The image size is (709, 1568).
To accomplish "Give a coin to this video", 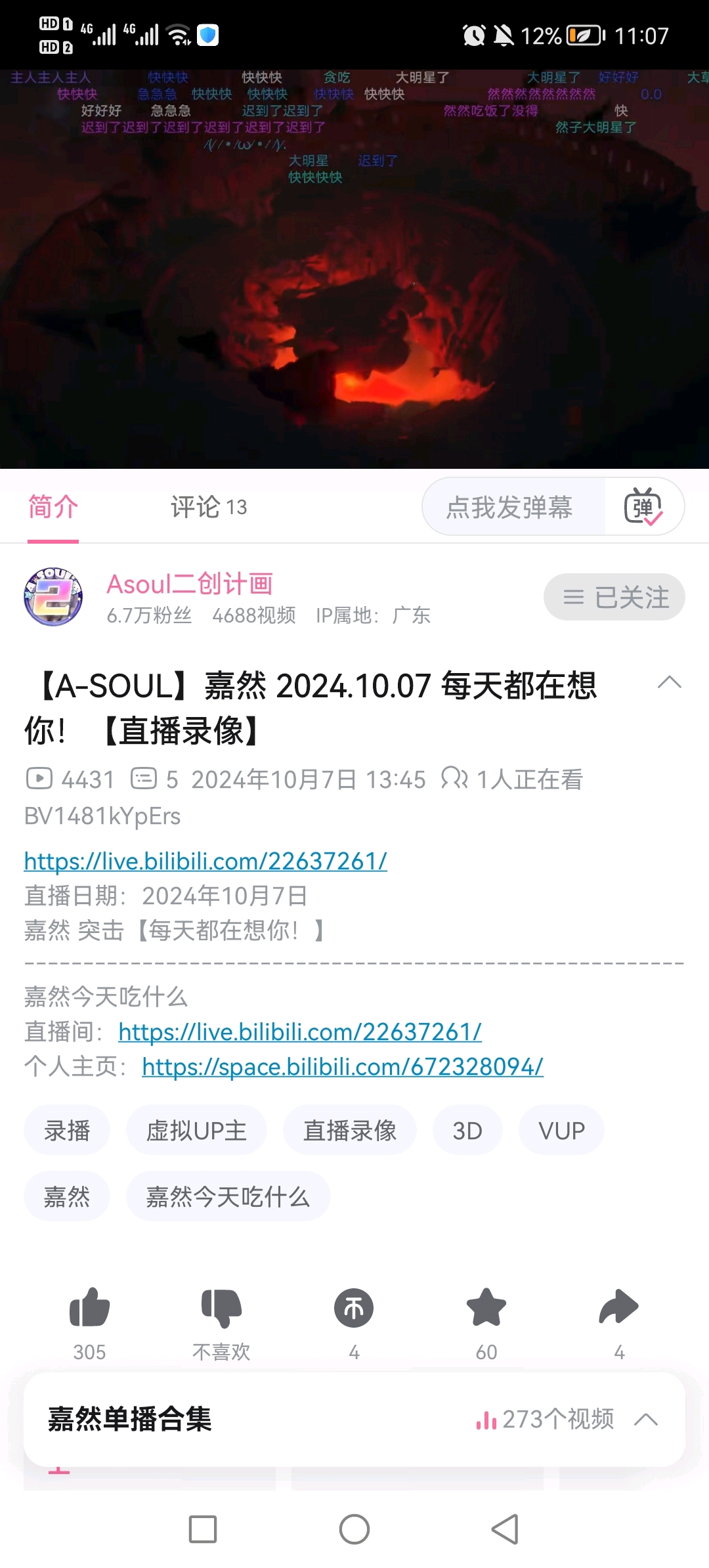I will point(354,1308).
